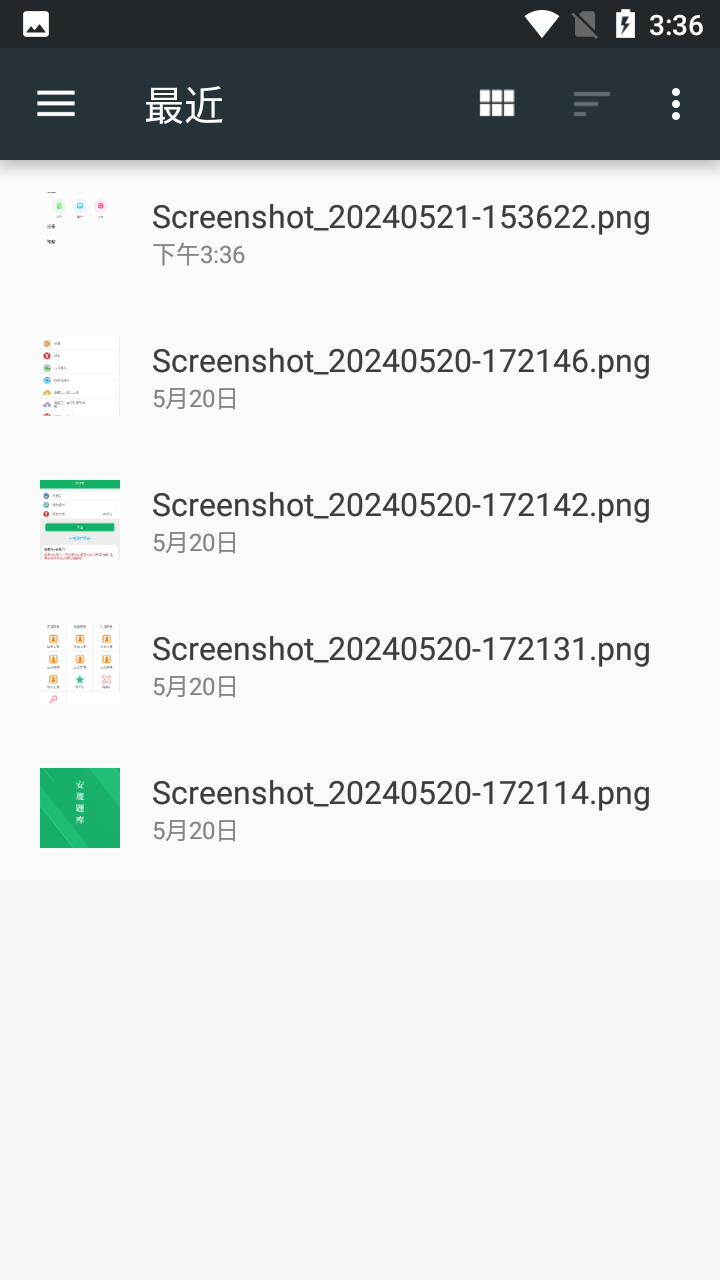The height and width of the screenshot is (1280, 720).
Task: Switch to grid view layout
Action: click(x=496, y=103)
